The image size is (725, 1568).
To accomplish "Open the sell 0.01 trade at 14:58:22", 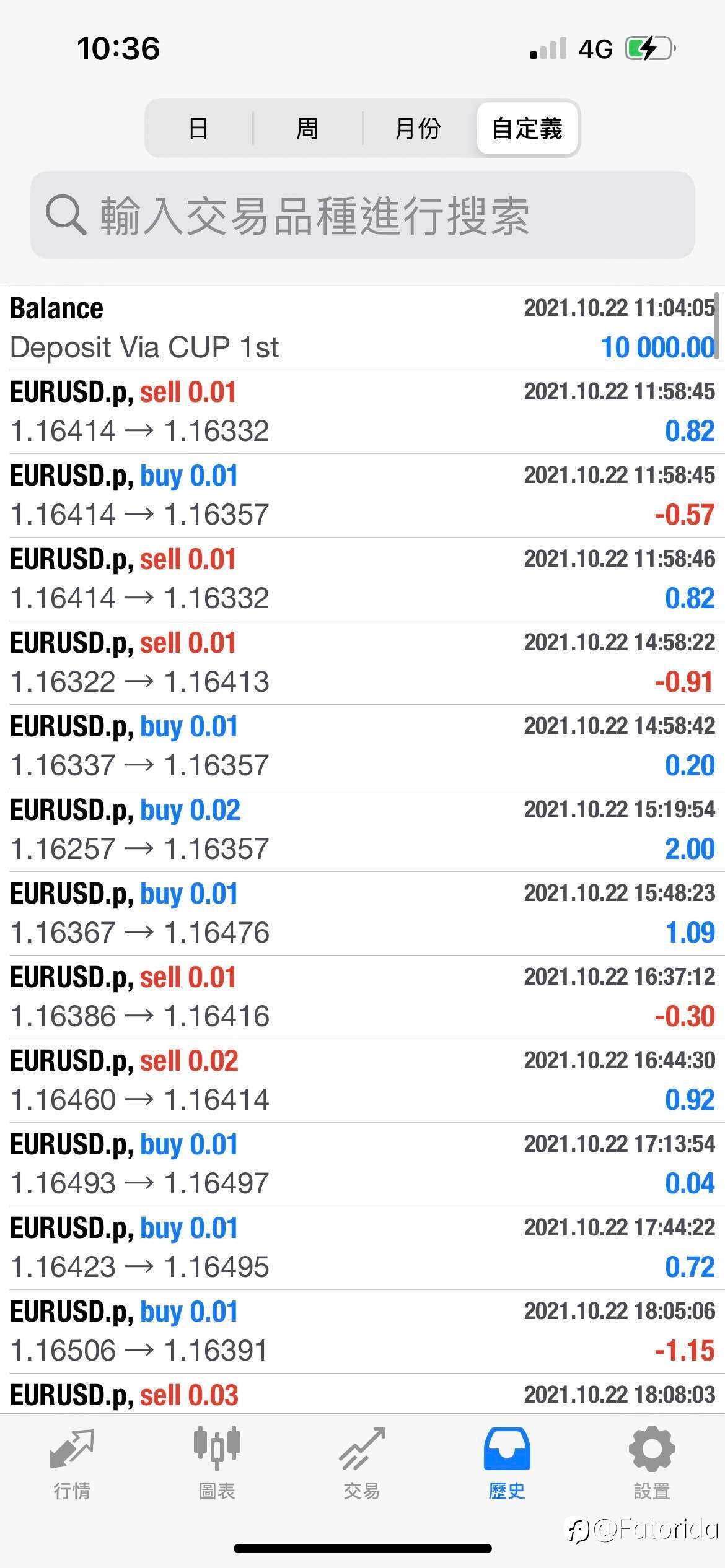I will [362, 663].
